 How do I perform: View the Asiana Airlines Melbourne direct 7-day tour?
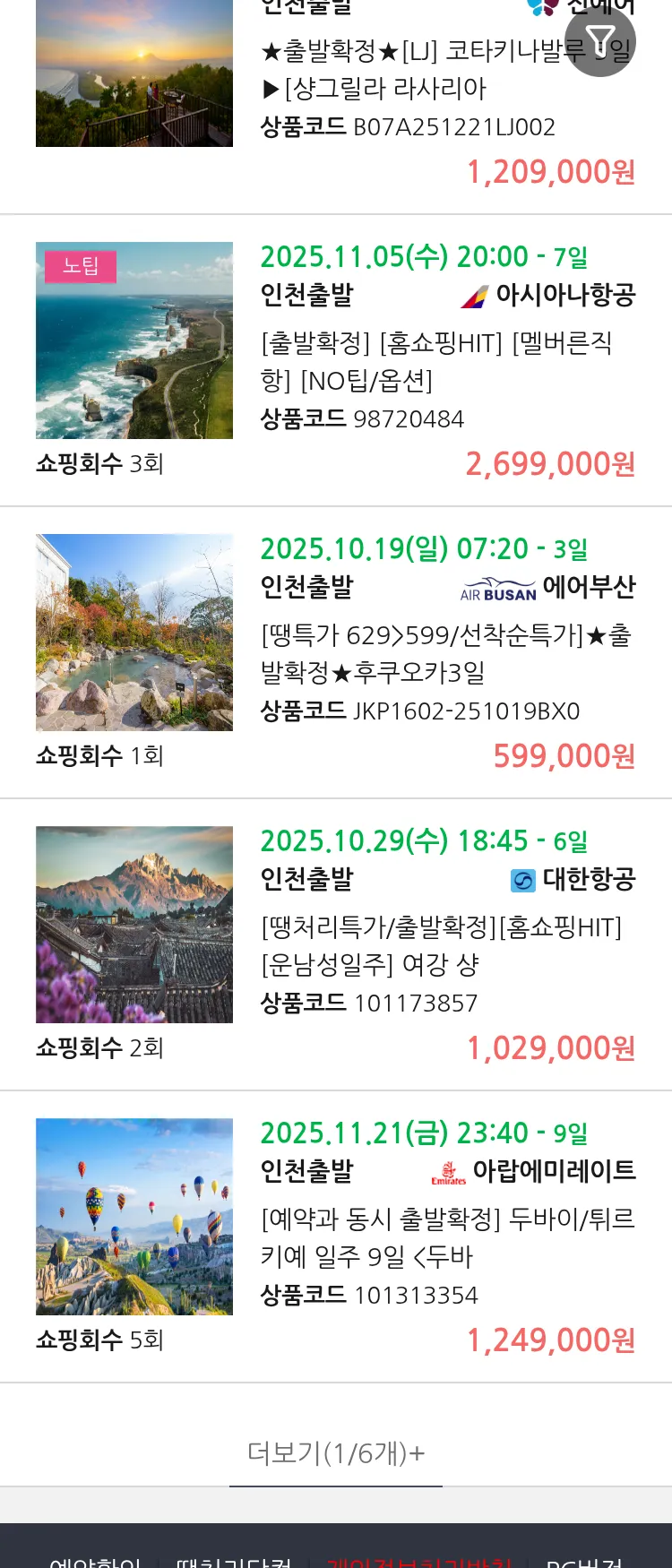436,361
